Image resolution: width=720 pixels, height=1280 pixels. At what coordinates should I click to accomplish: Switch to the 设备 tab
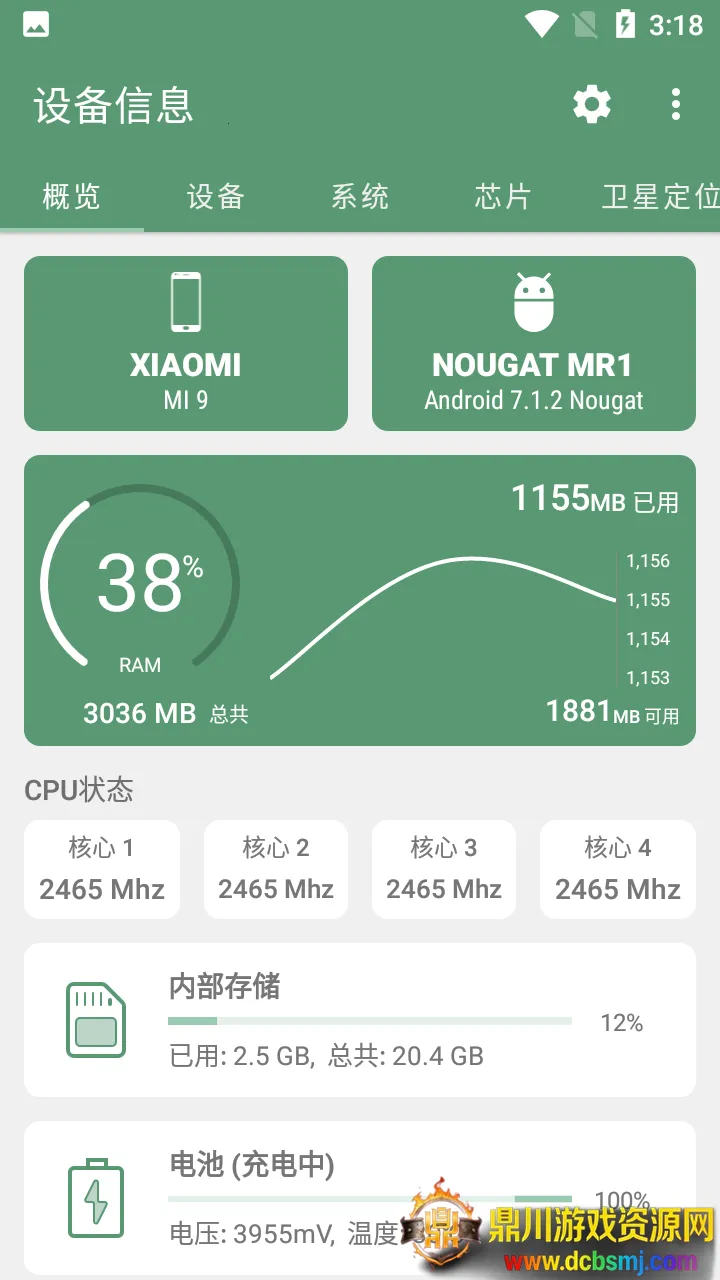tap(215, 196)
